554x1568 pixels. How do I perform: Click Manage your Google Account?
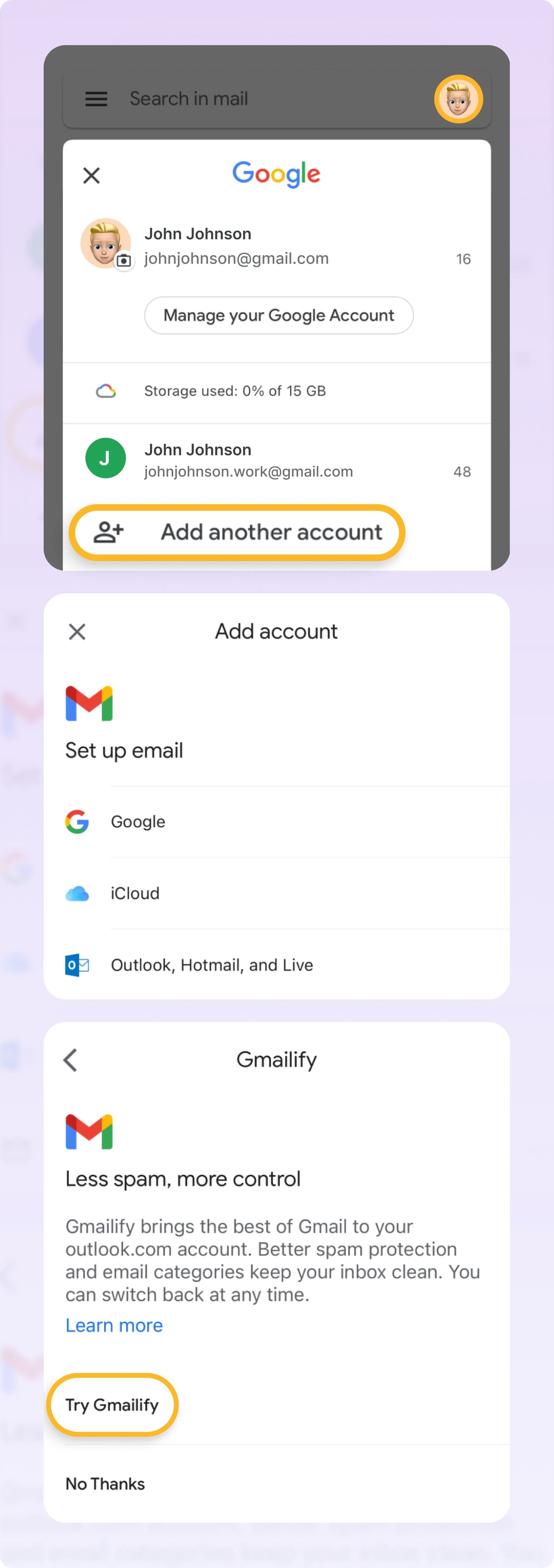click(278, 315)
